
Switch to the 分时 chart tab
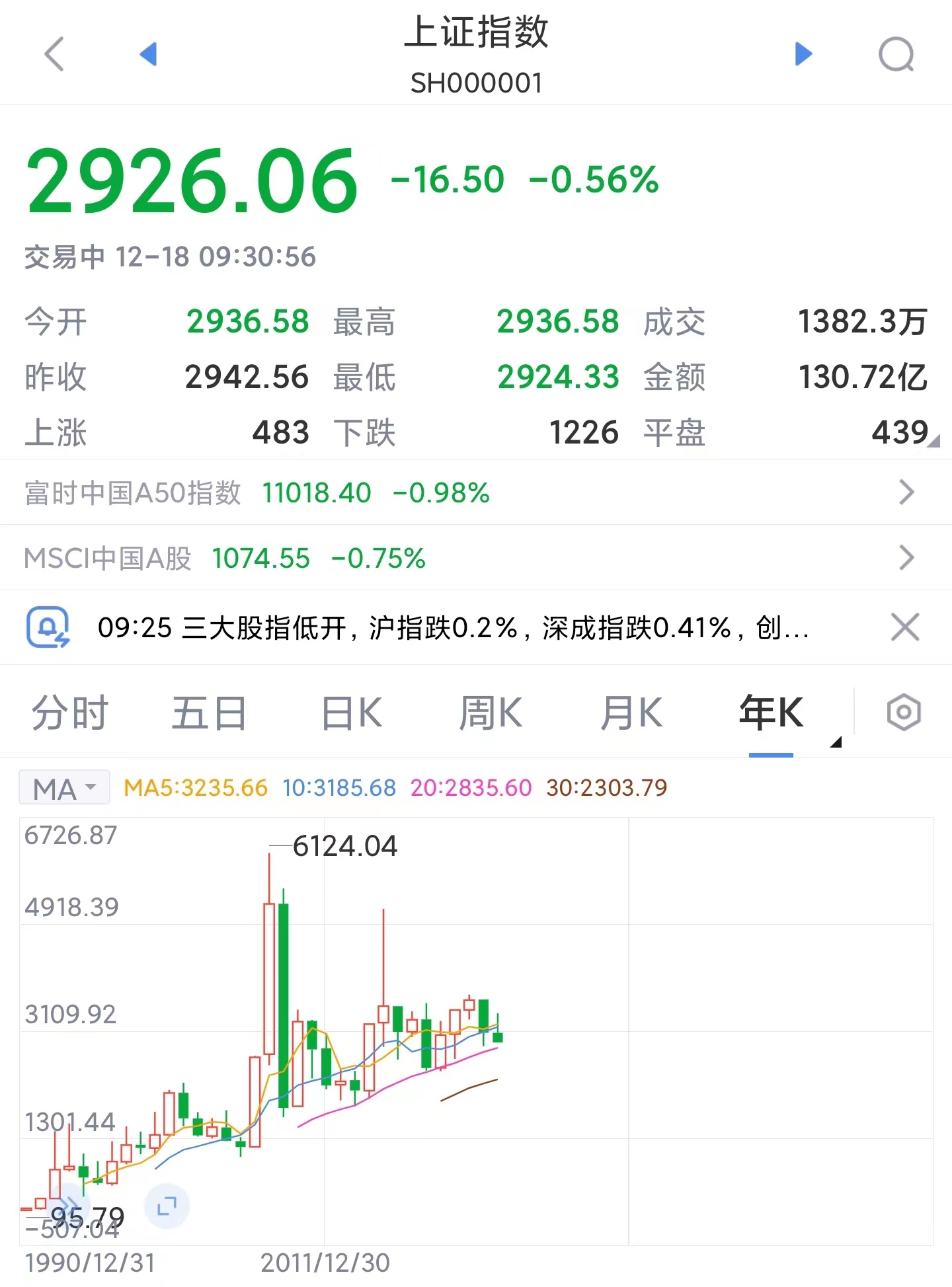point(70,713)
